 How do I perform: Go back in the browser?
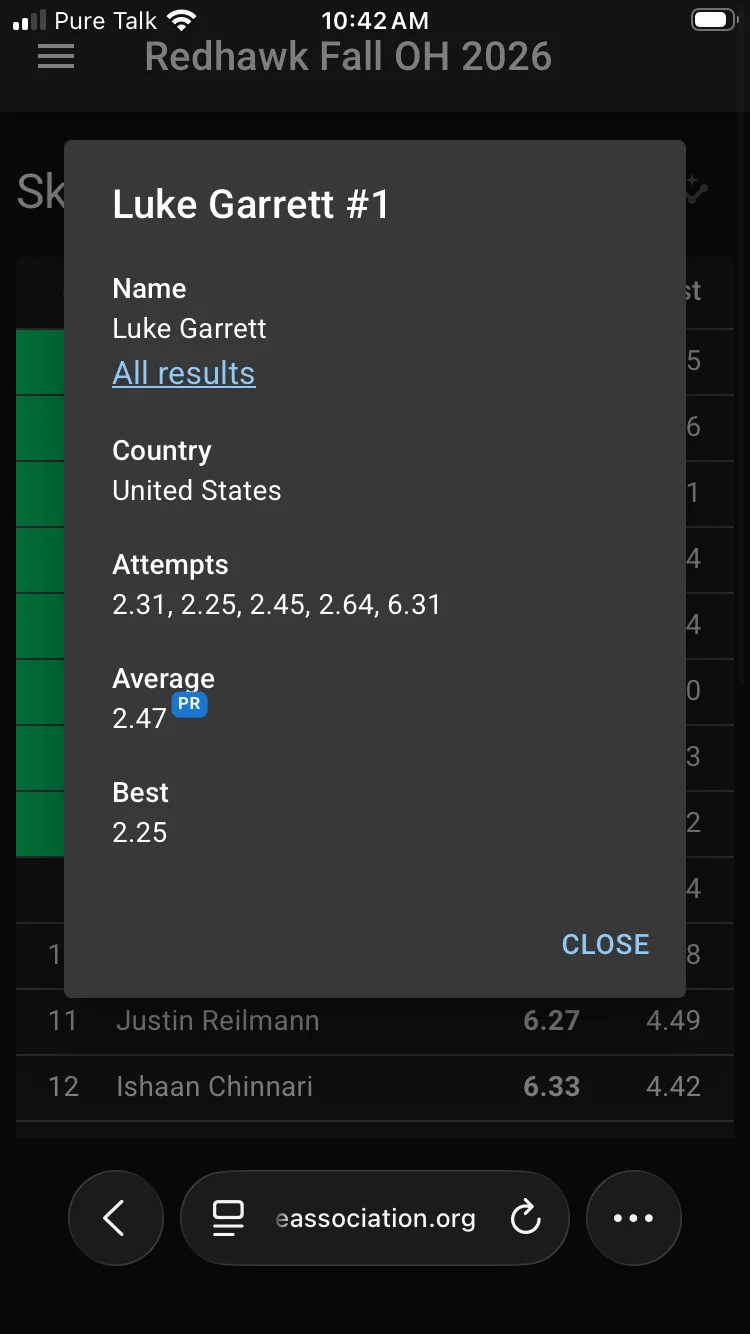[x=115, y=1218]
